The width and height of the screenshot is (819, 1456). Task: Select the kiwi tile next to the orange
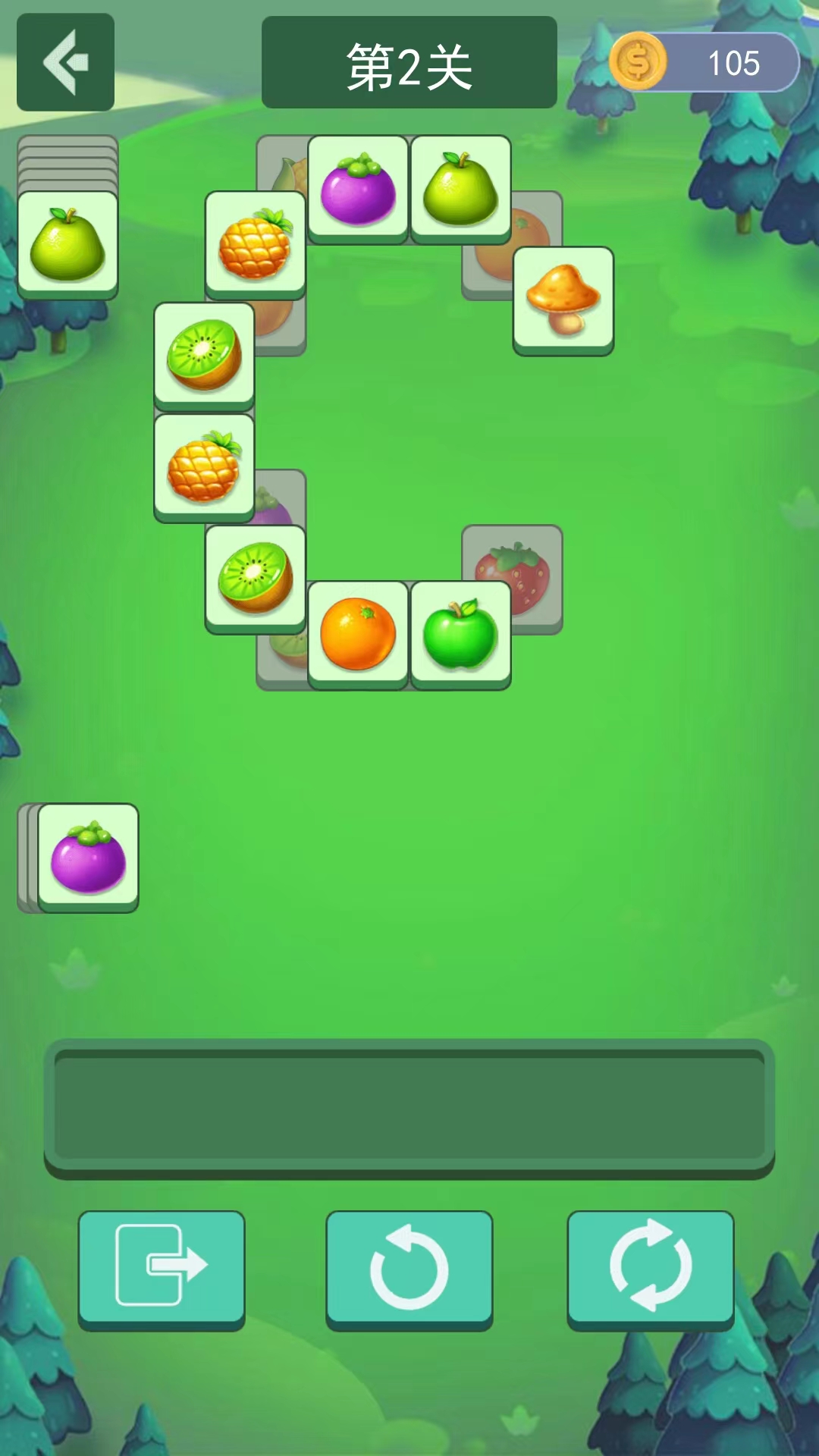(x=256, y=579)
